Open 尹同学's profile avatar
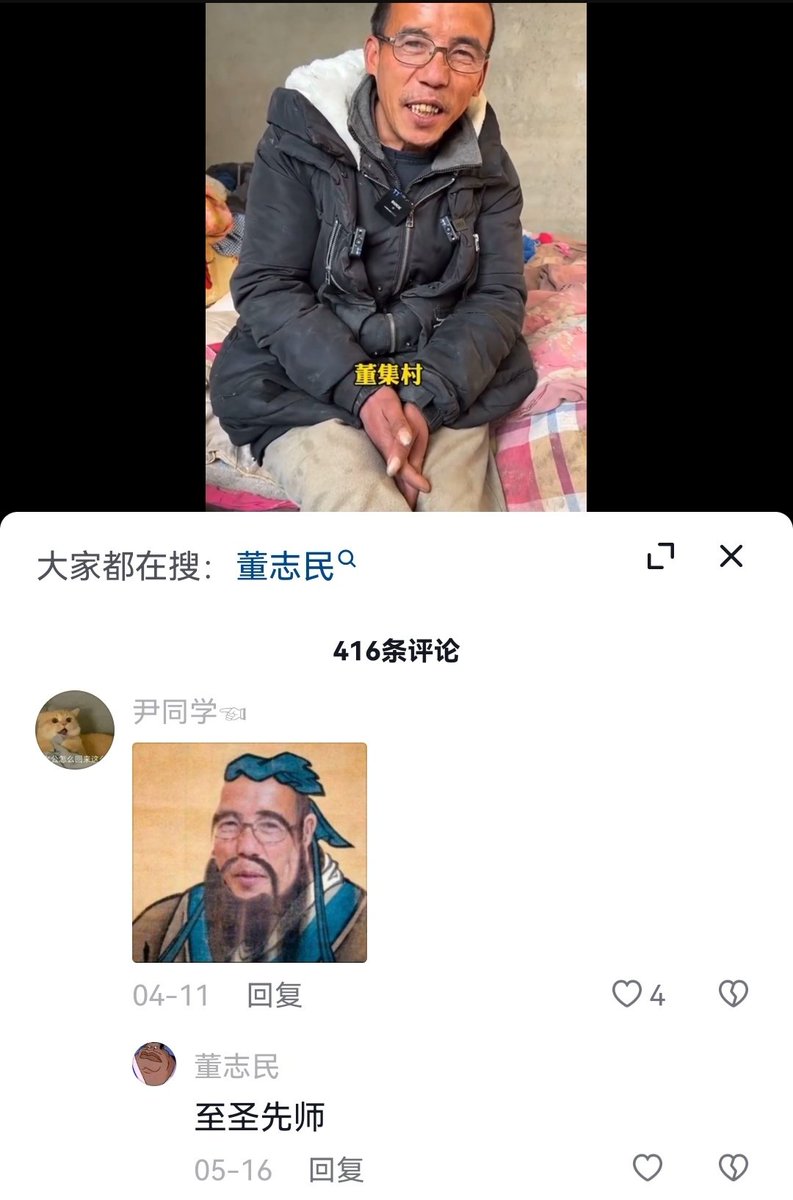The width and height of the screenshot is (793, 1200). pos(75,730)
